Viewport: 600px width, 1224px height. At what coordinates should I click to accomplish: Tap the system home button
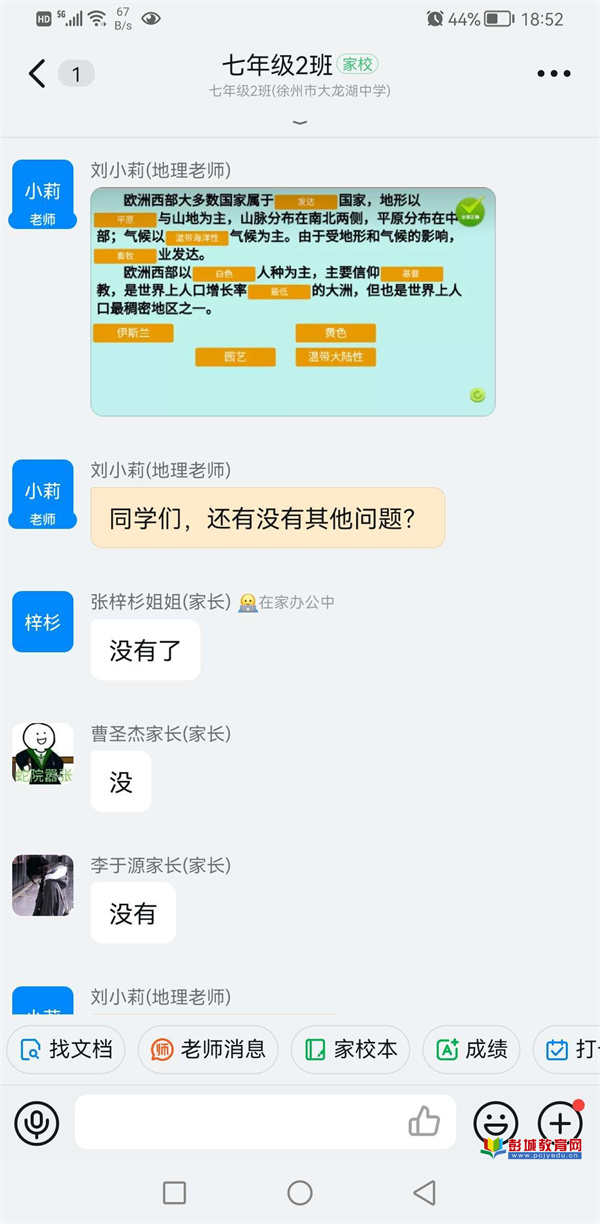[300, 1192]
